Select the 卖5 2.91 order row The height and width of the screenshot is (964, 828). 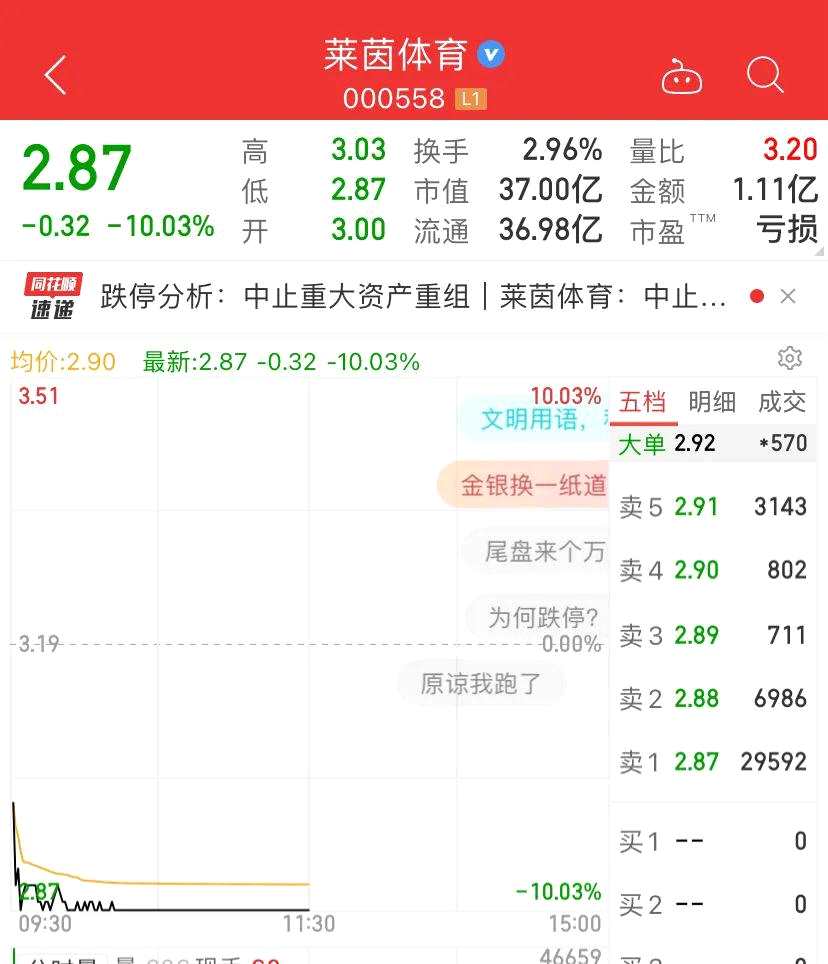[712, 507]
